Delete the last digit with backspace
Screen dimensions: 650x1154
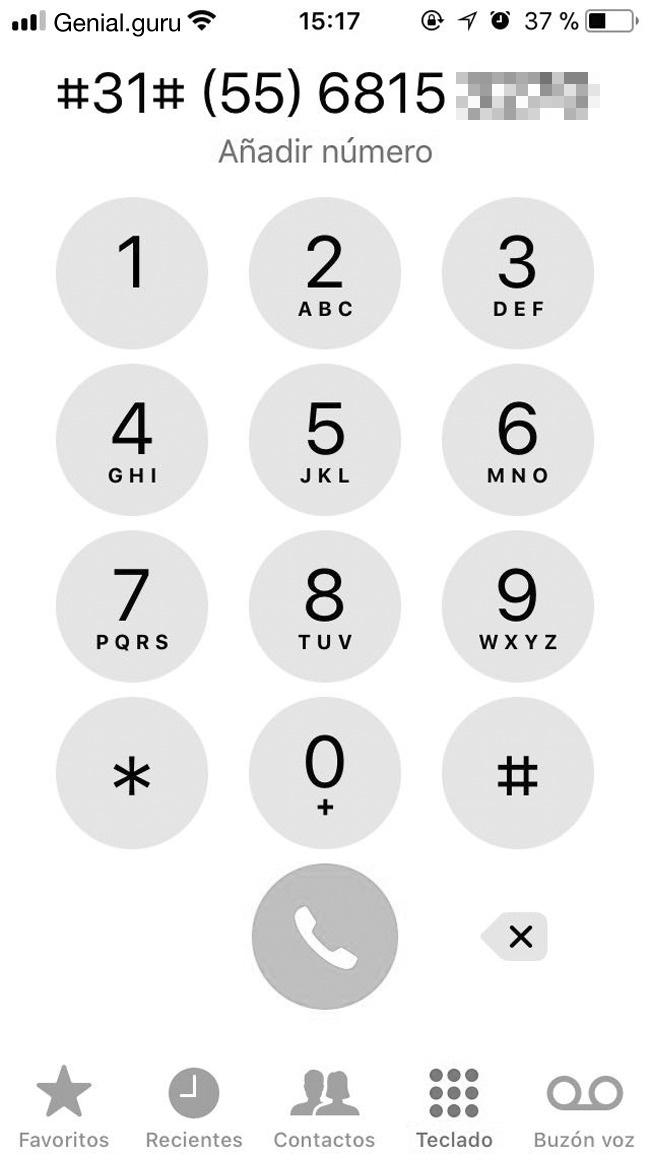515,936
